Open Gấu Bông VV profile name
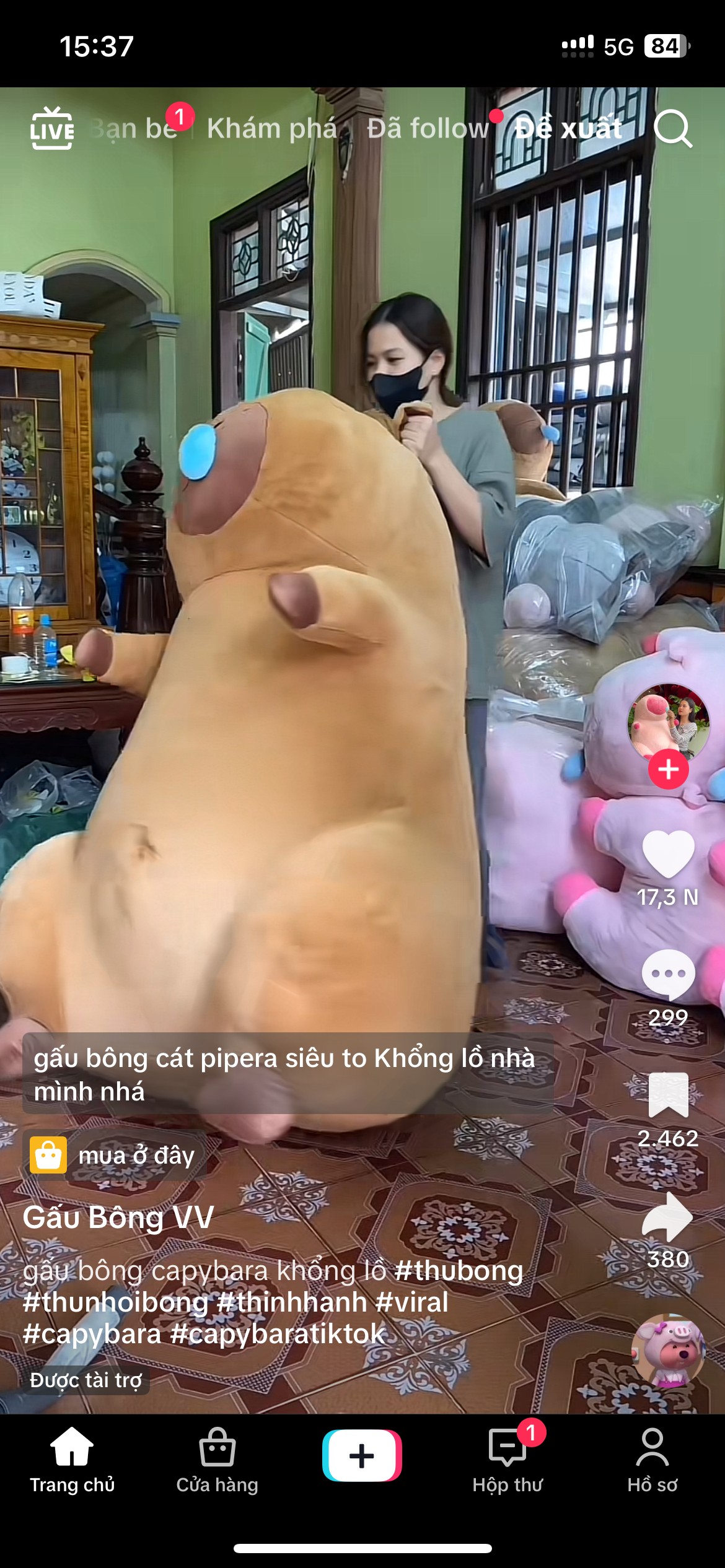Image resolution: width=725 pixels, height=1568 pixels. (x=118, y=1217)
